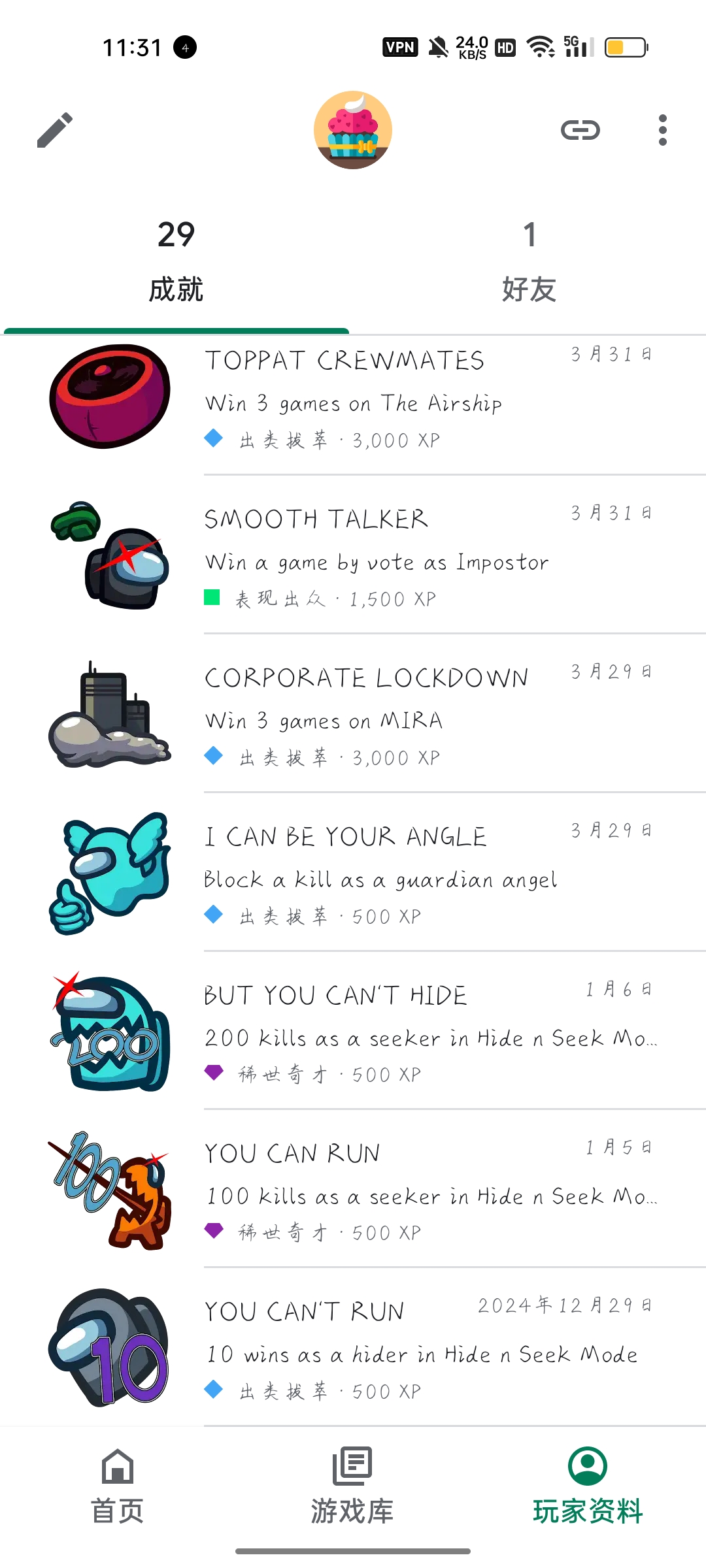Switch to the 成就 tab

(176, 261)
